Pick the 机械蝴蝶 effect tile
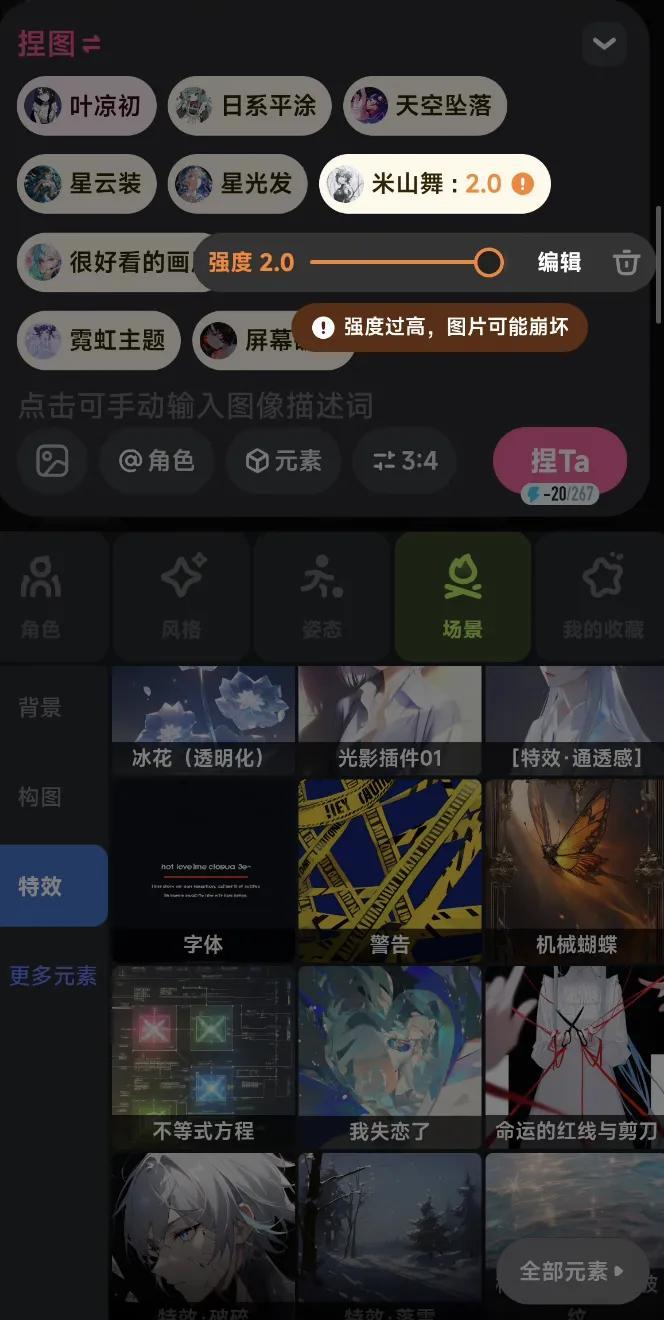 [574, 870]
